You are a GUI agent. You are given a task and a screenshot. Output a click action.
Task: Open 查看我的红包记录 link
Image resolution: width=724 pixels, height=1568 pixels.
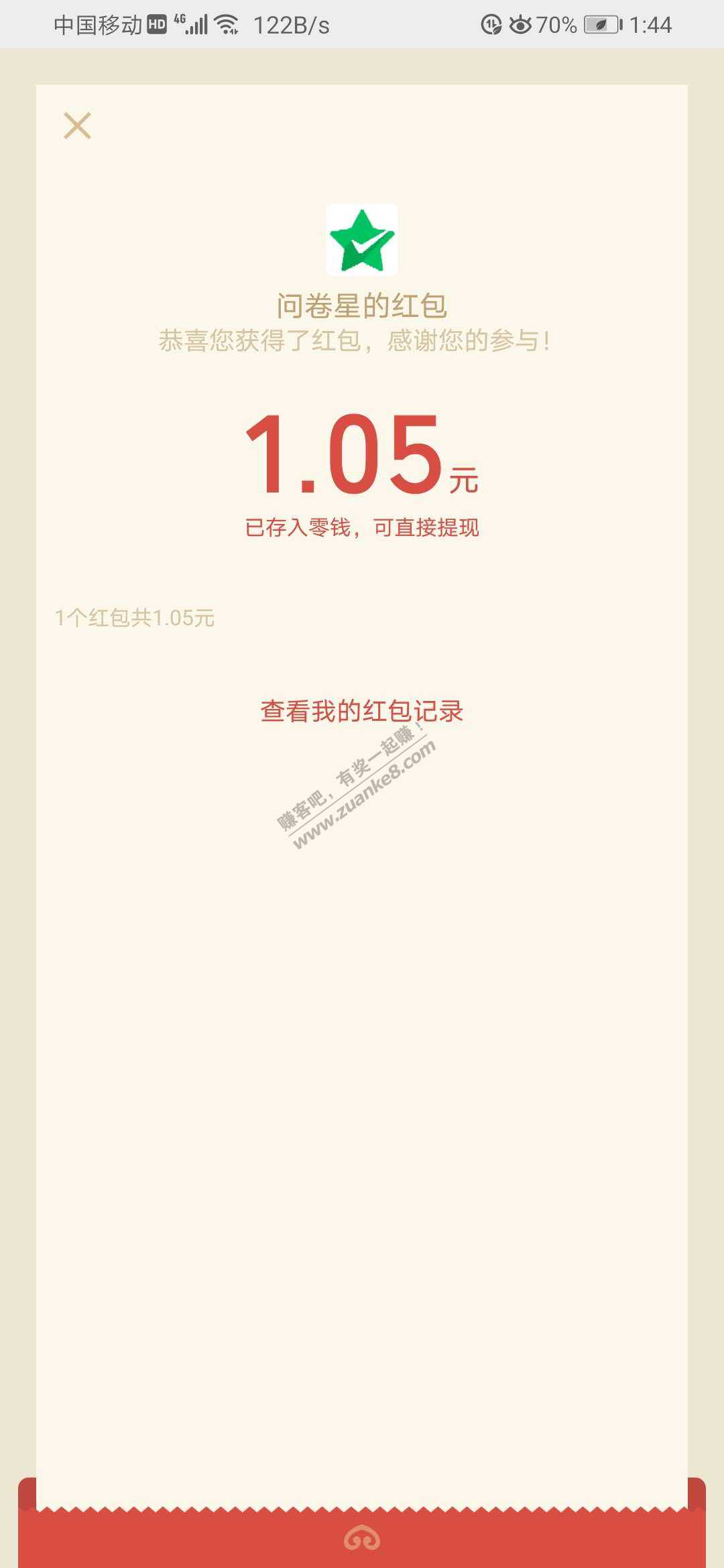(362, 712)
